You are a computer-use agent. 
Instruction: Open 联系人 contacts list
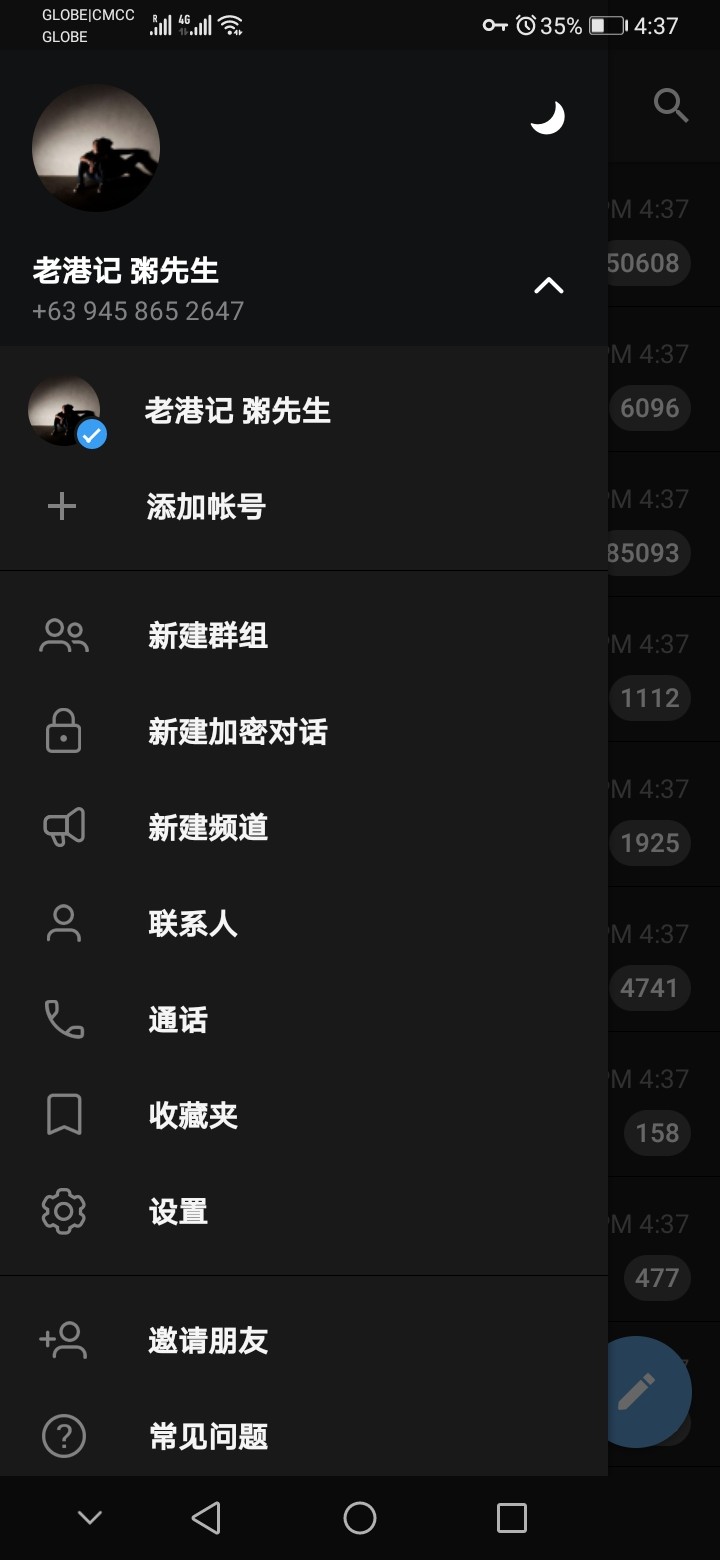coord(192,924)
